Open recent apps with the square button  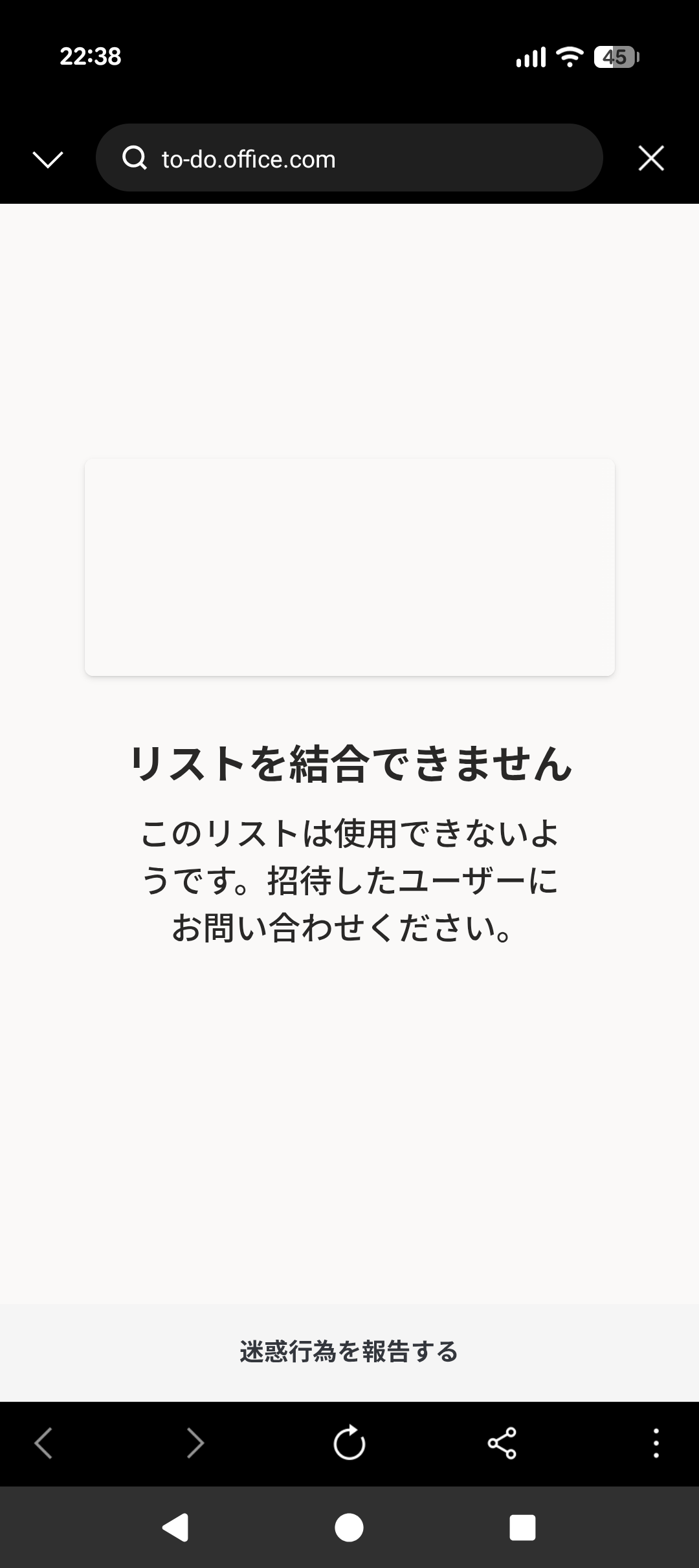[x=522, y=1528]
